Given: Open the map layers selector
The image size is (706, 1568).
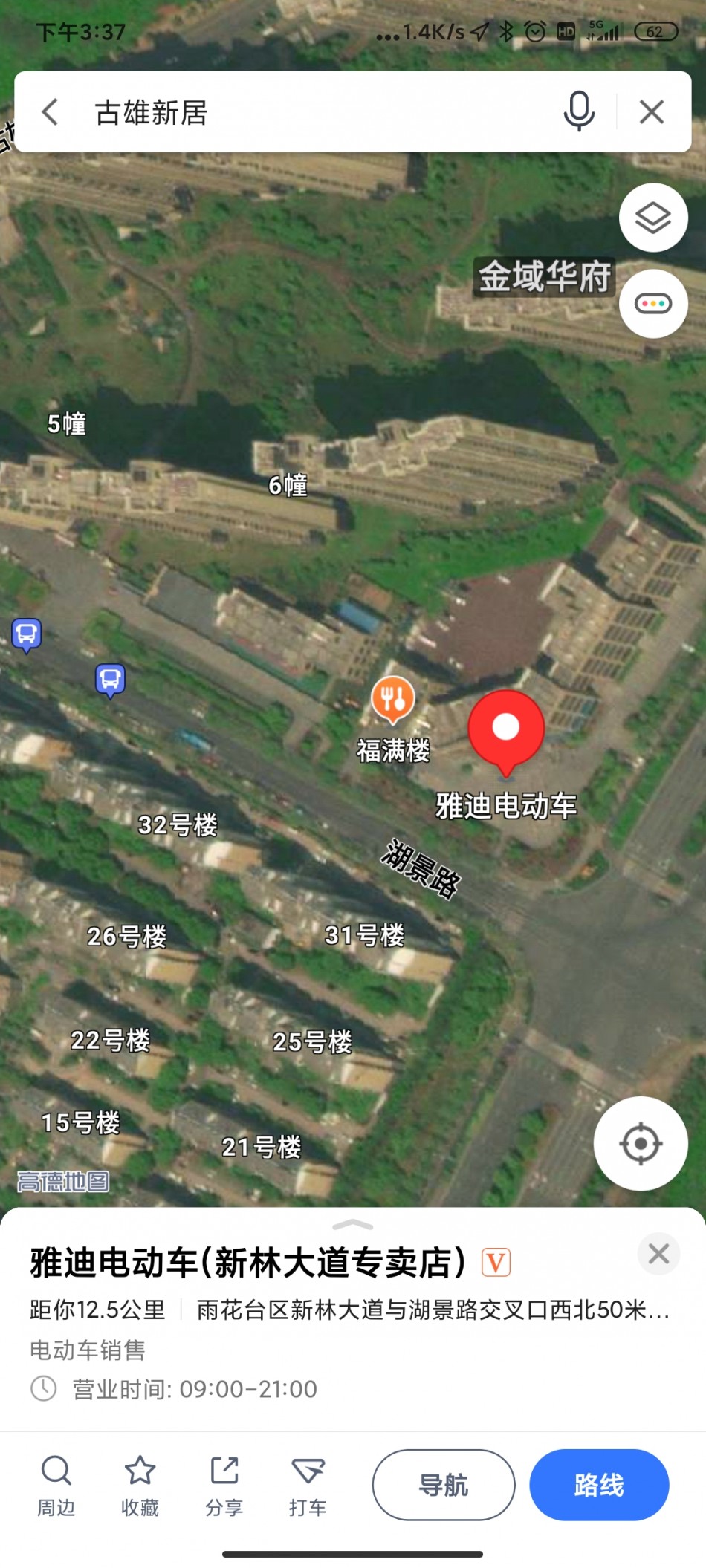Looking at the screenshot, I should click(652, 218).
